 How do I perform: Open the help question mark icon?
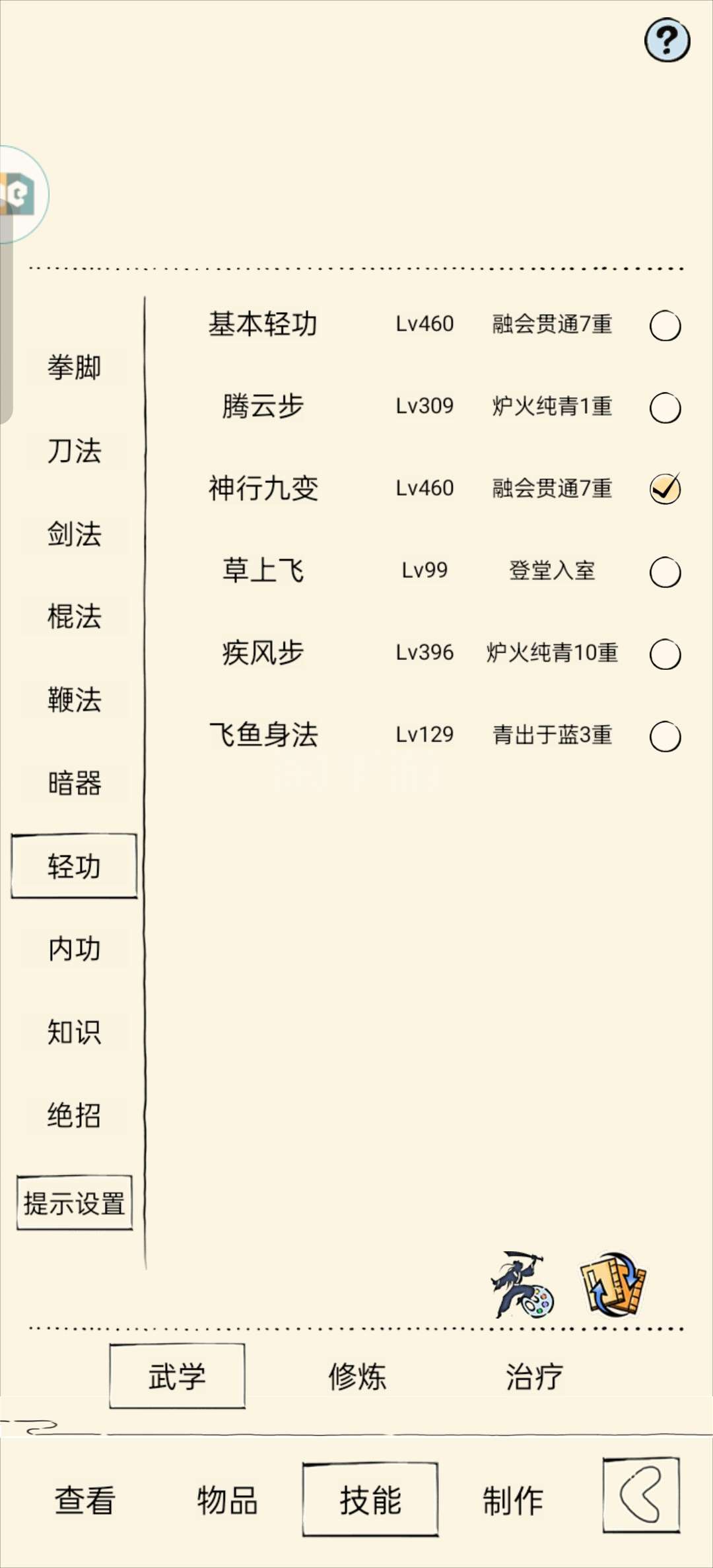point(667,40)
